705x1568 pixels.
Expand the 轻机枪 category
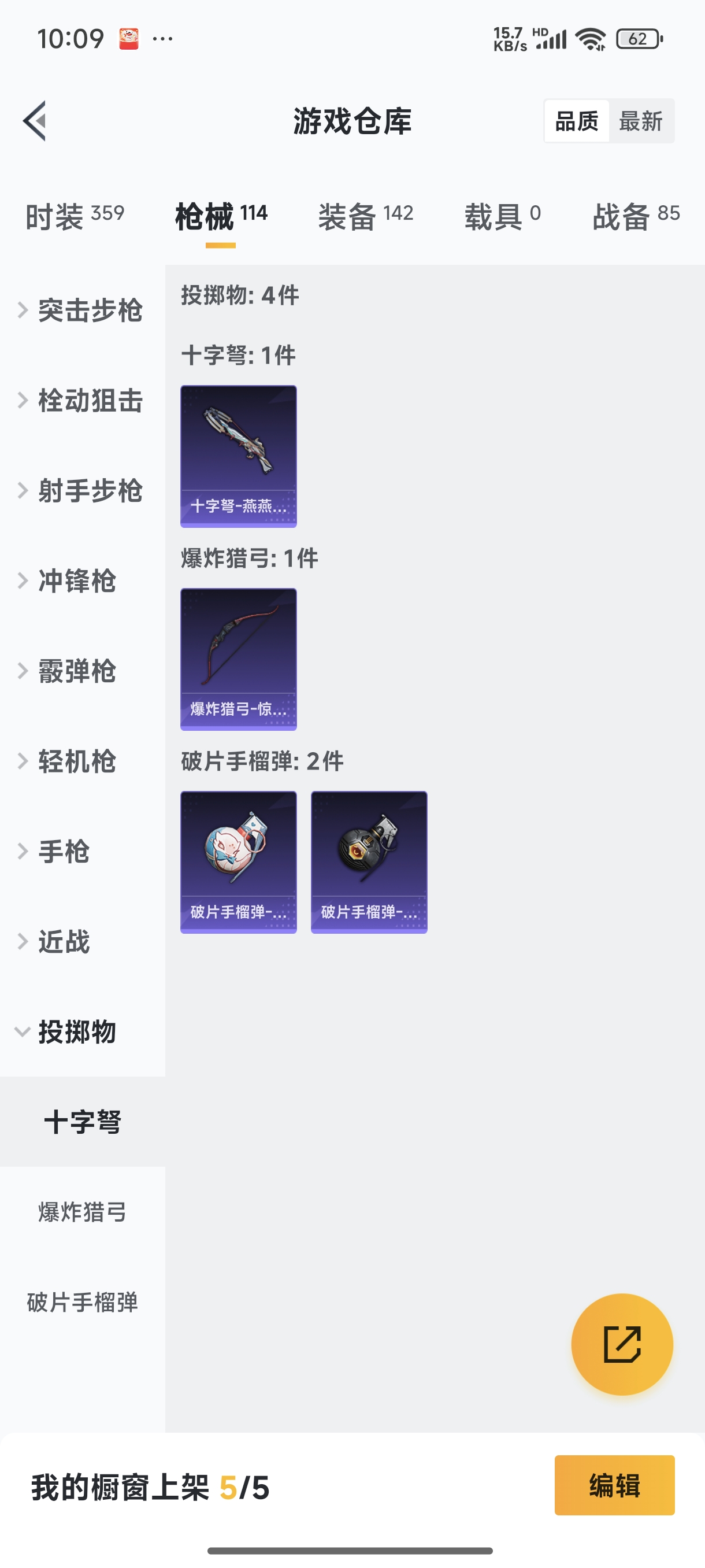coord(76,761)
